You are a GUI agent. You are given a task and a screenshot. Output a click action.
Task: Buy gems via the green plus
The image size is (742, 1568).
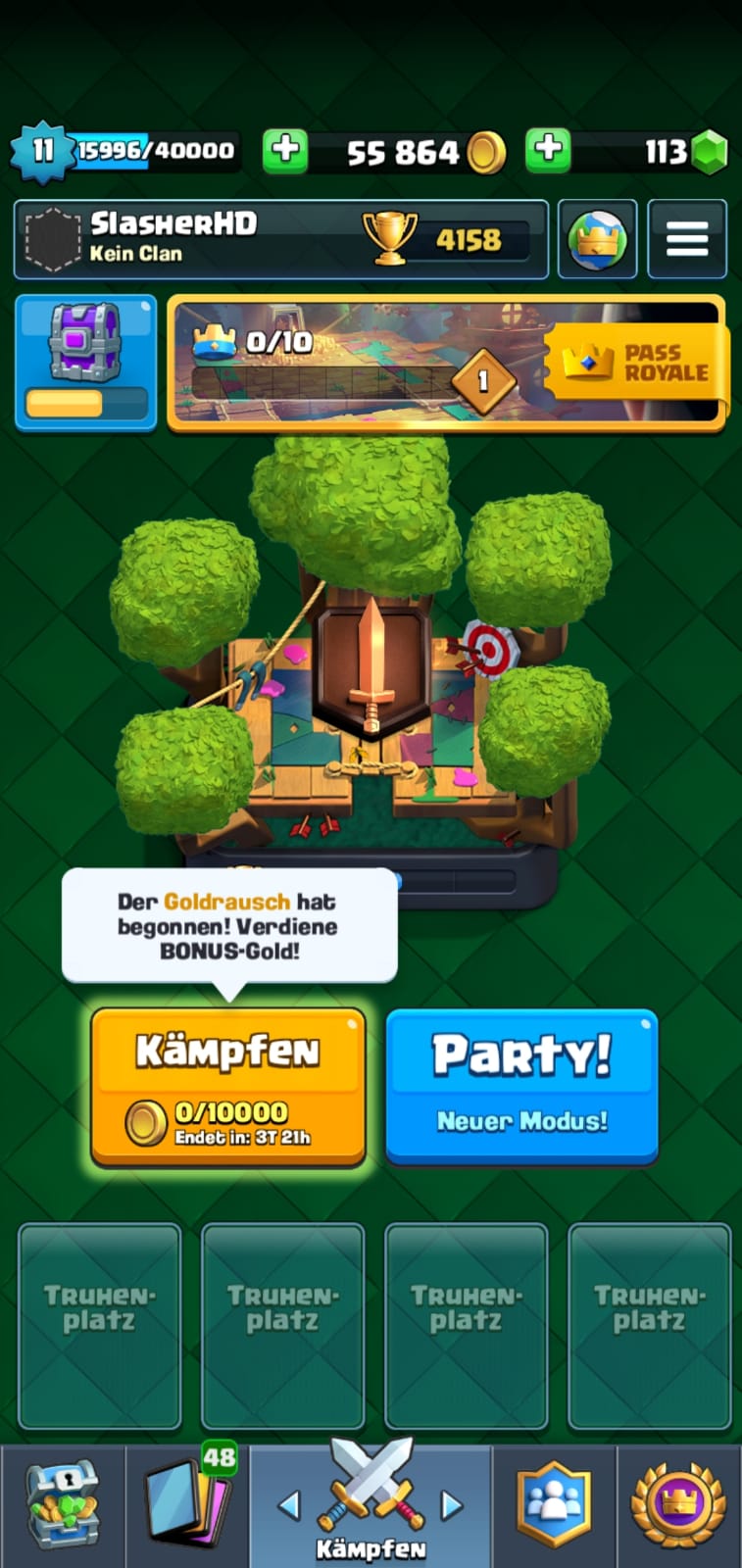click(549, 151)
